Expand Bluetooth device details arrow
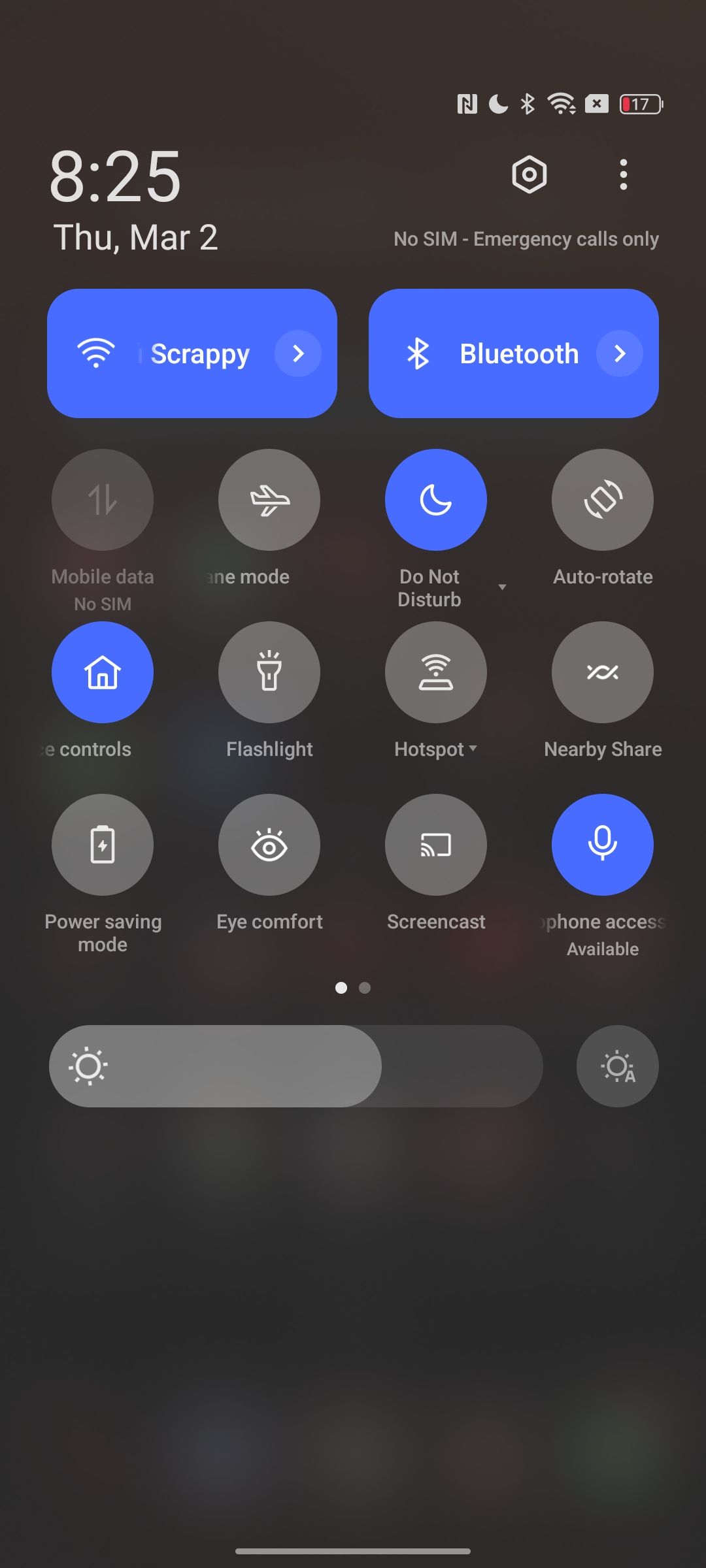This screenshot has width=706, height=1568. pyautogui.click(x=620, y=353)
